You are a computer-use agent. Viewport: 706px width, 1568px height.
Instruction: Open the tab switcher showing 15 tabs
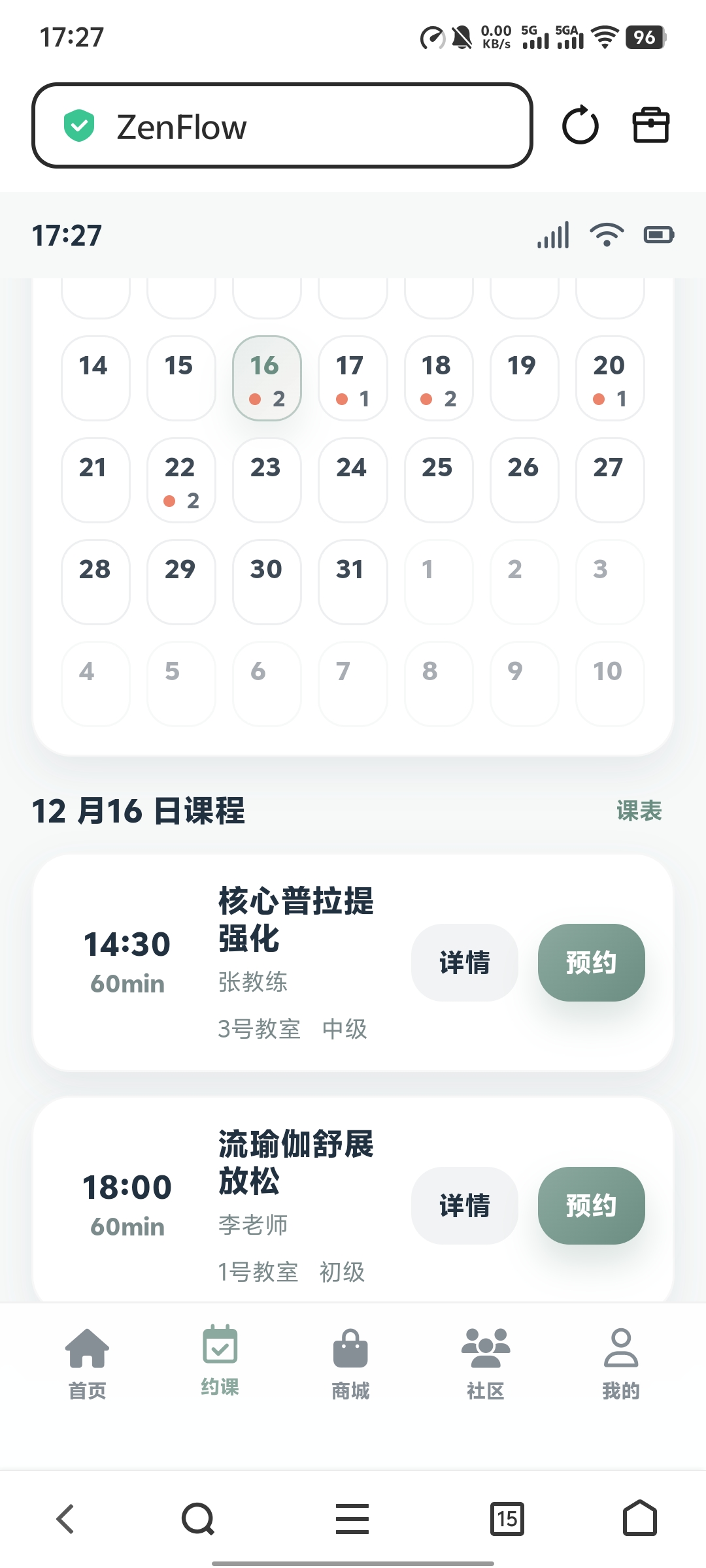click(508, 1518)
